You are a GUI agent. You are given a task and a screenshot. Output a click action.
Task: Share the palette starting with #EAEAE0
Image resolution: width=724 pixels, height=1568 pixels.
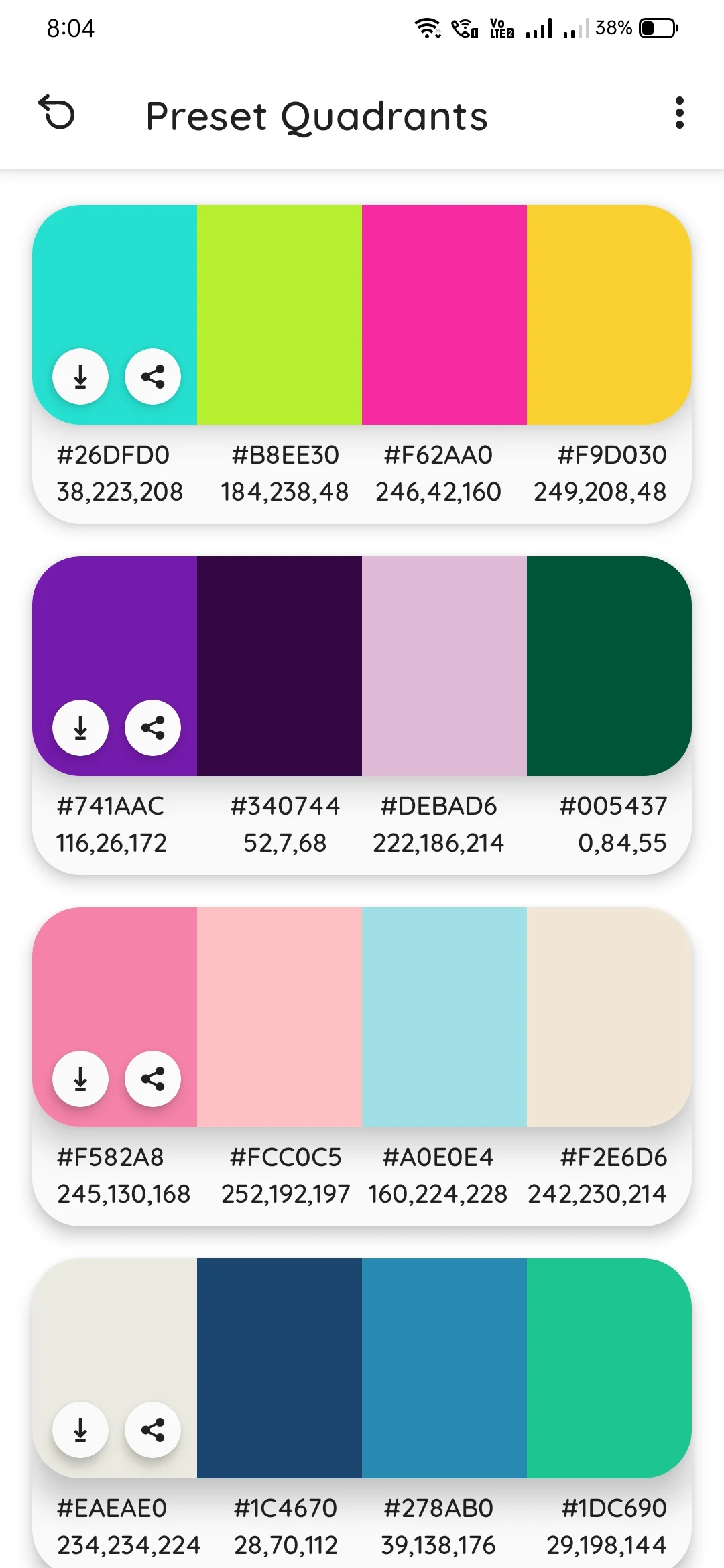(x=153, y=1430)
